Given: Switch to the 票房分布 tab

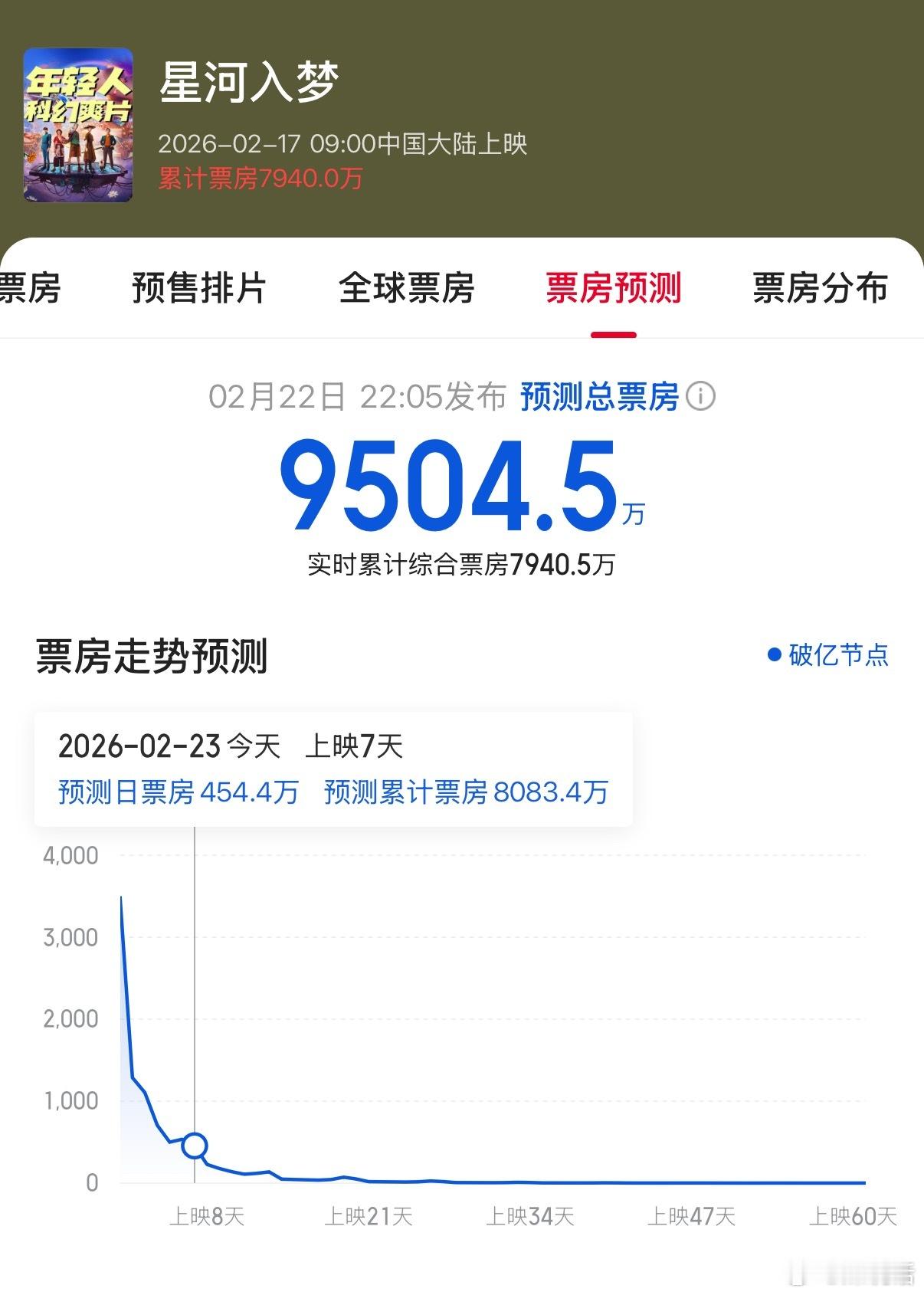Looking at the screenshot, I should pos(819,289).
